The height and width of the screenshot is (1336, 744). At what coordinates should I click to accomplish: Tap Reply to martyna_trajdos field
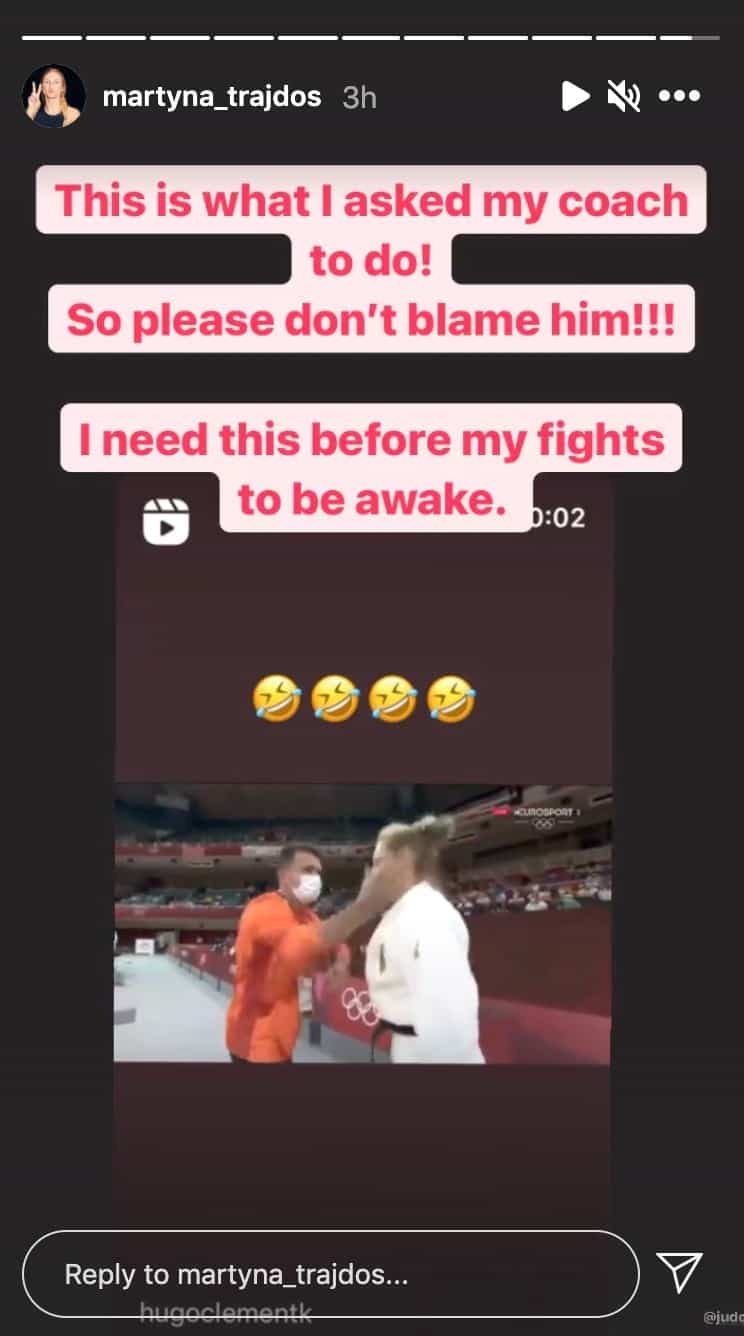click(x=330, y=1274)
